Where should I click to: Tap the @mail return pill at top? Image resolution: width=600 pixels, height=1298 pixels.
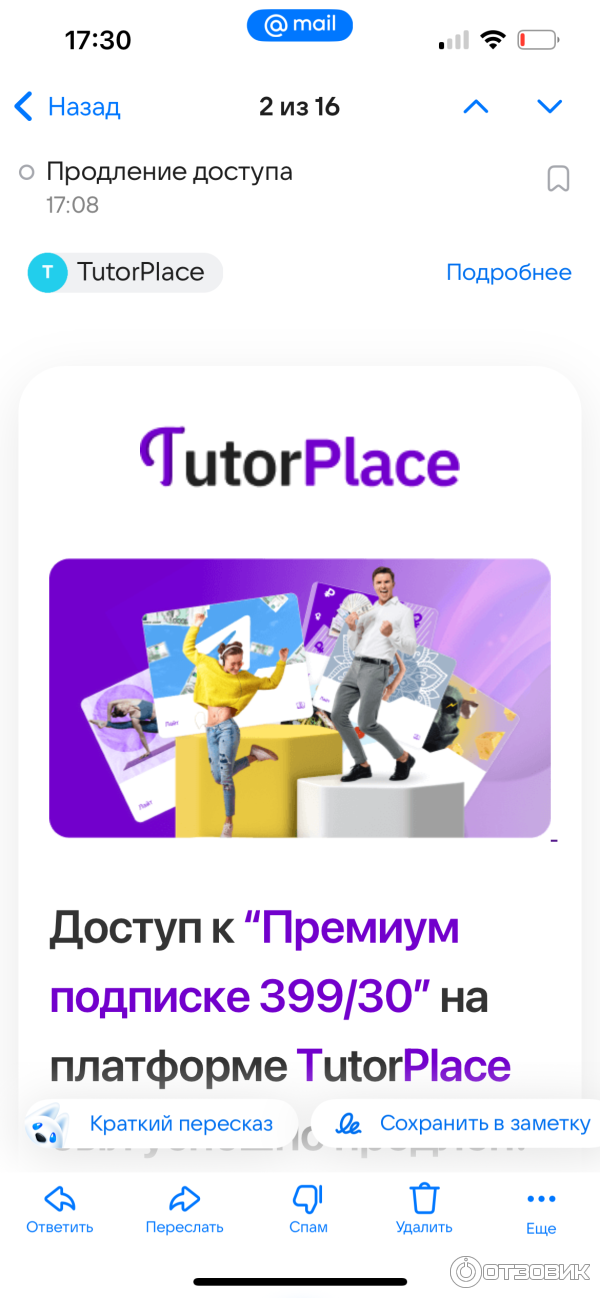pos(299,25)
